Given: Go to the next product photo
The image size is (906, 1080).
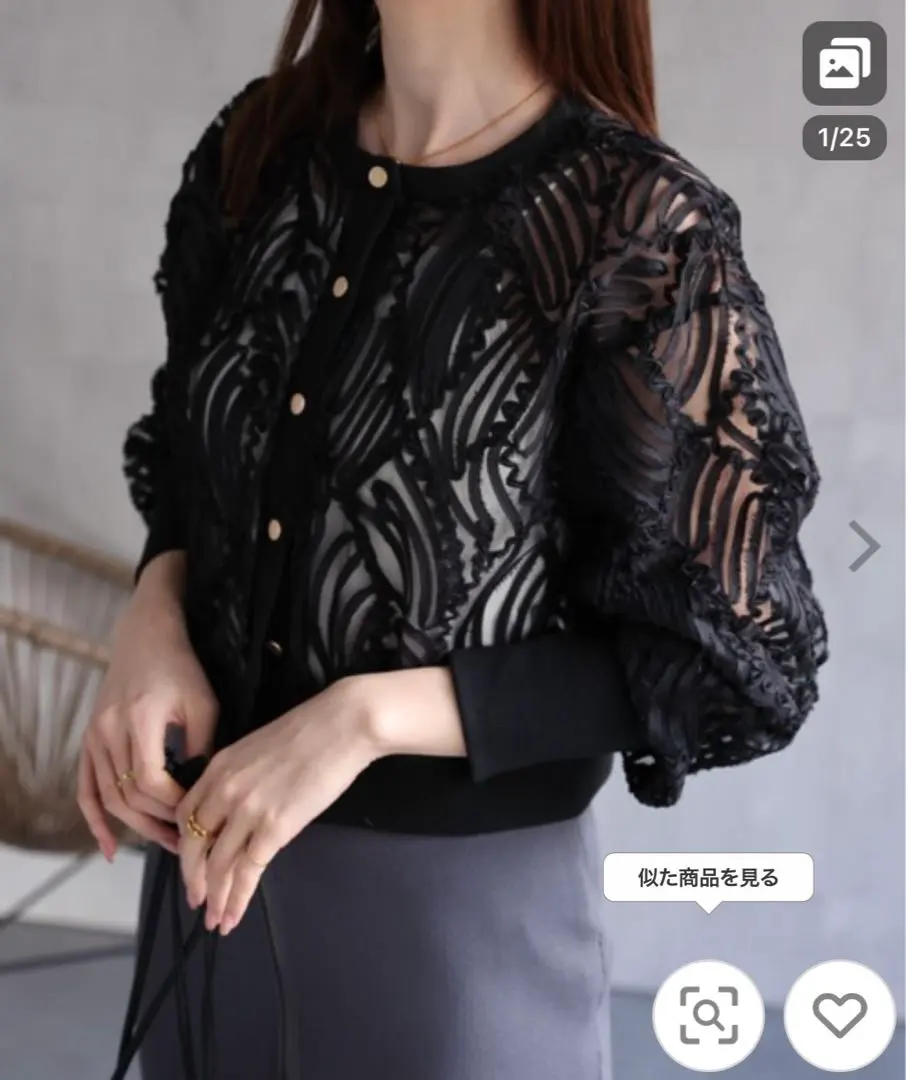Looking at the screenshot, I should (863, 546).
